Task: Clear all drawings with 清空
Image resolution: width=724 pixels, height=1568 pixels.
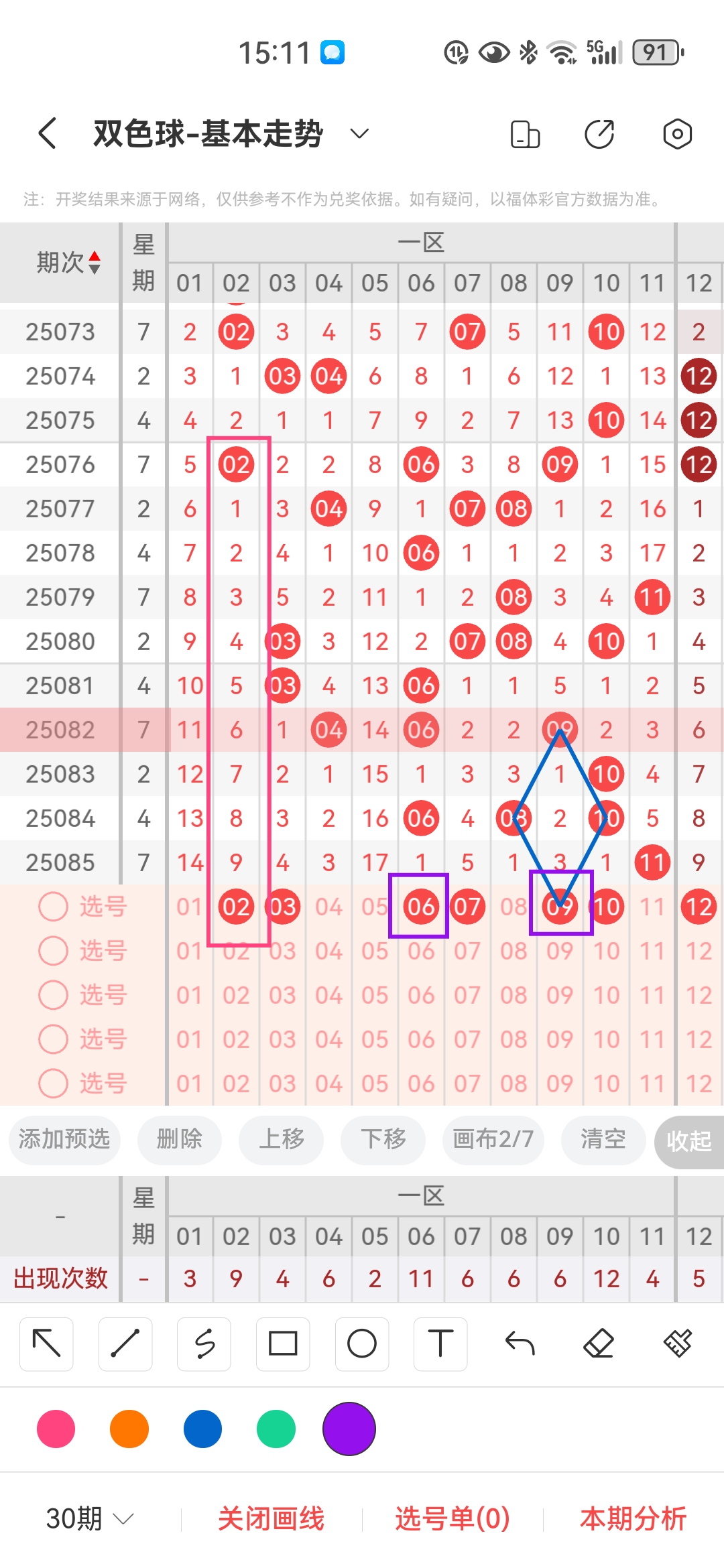Action: 603,1140
